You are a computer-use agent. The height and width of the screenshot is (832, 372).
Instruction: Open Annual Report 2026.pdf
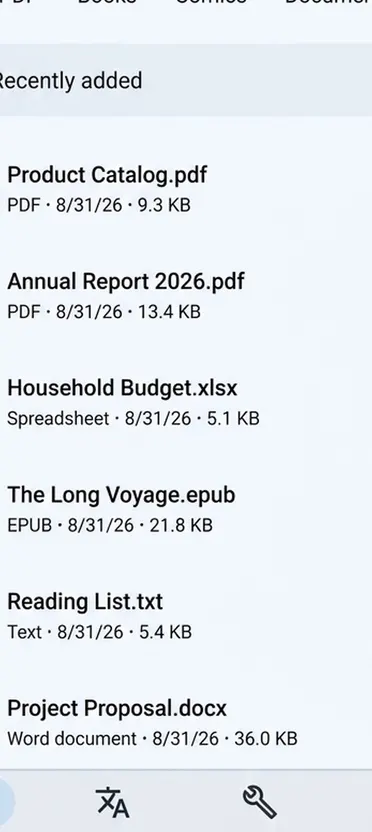(x=186, y=296)
